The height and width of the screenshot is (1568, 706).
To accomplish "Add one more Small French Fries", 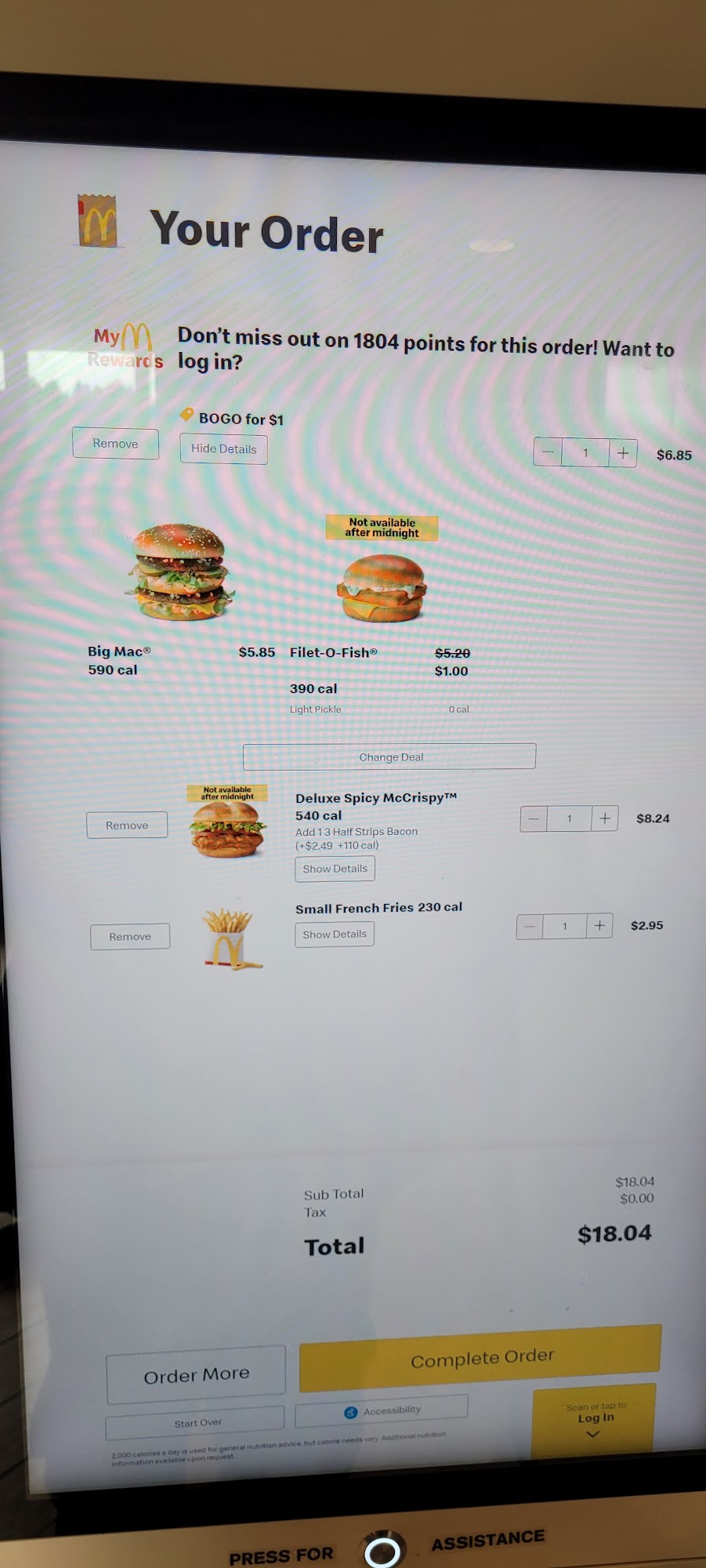I will [x=599, y=926].
